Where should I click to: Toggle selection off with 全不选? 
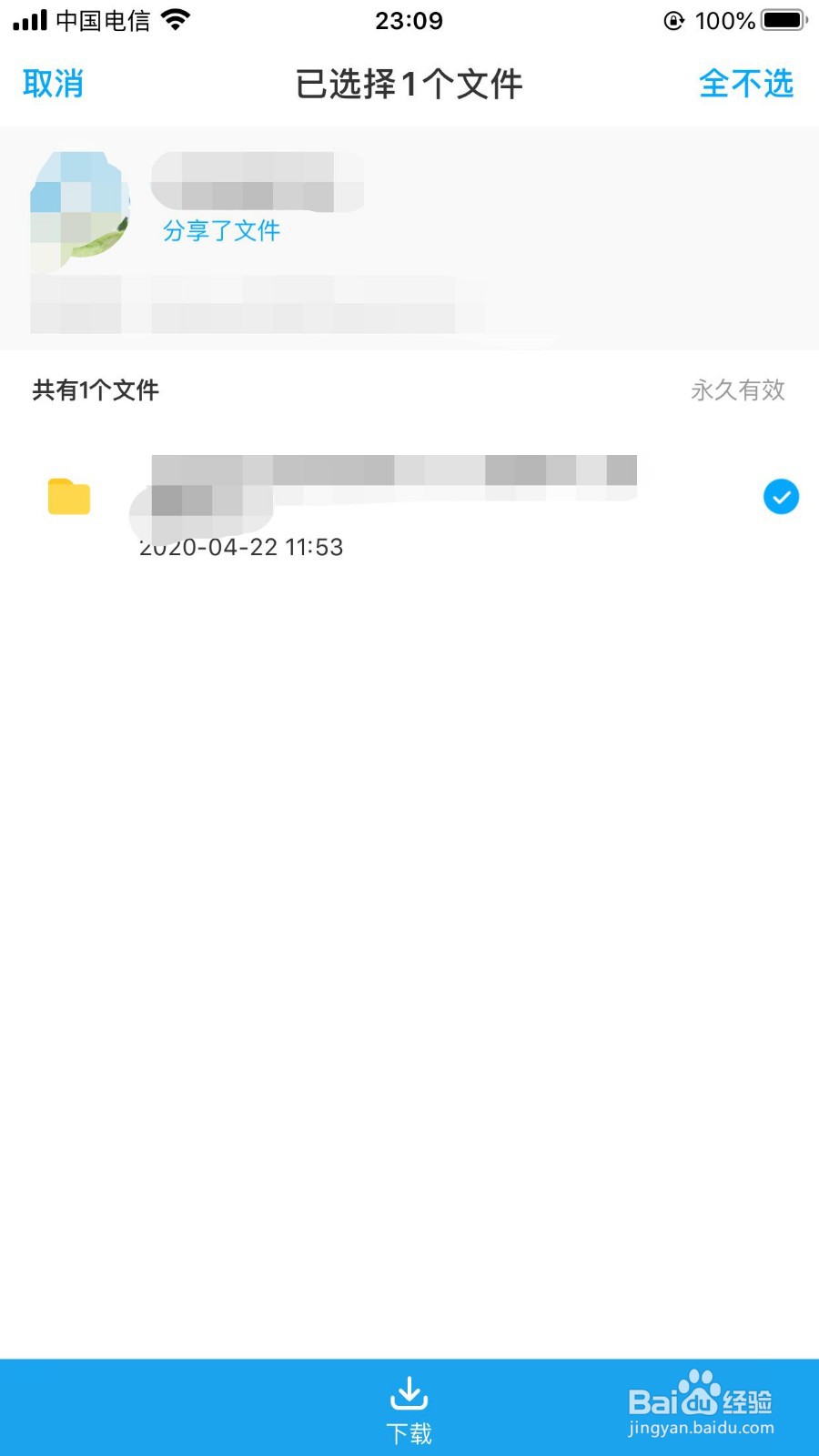746,84
